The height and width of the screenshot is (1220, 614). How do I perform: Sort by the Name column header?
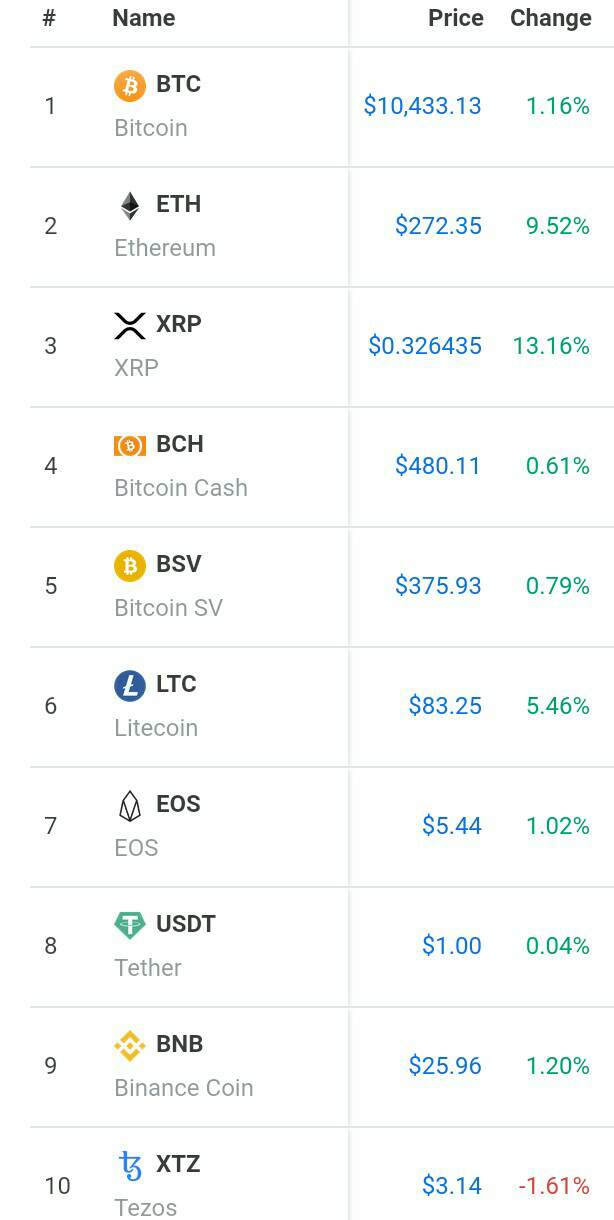(x=143, y=18)
